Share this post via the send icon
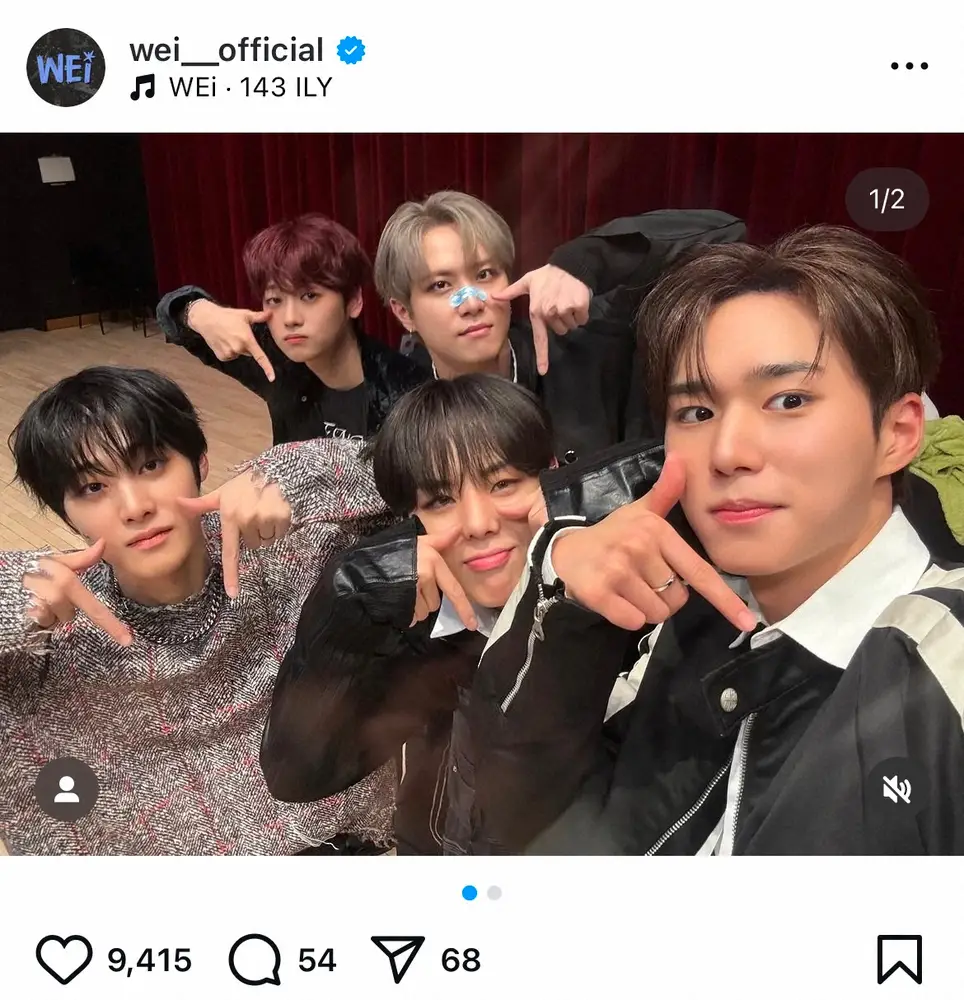This screenshot has height=1000, width=964. pos(398,960)
